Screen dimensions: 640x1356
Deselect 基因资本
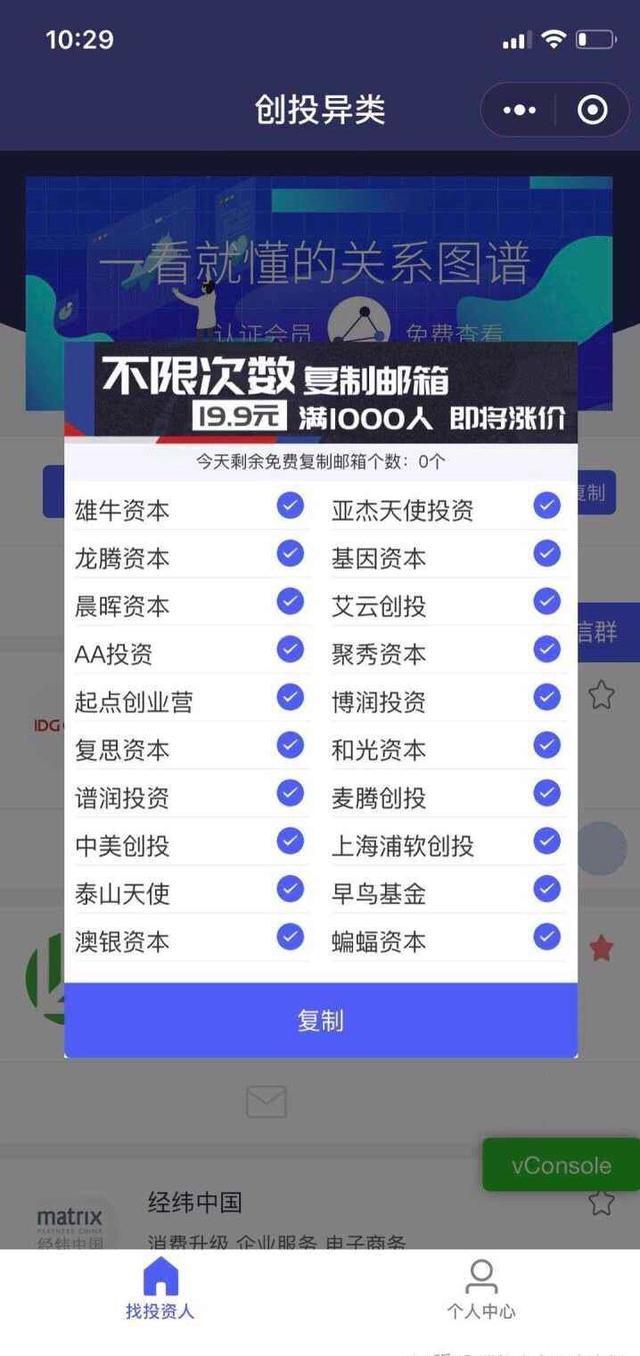[546, 554]
